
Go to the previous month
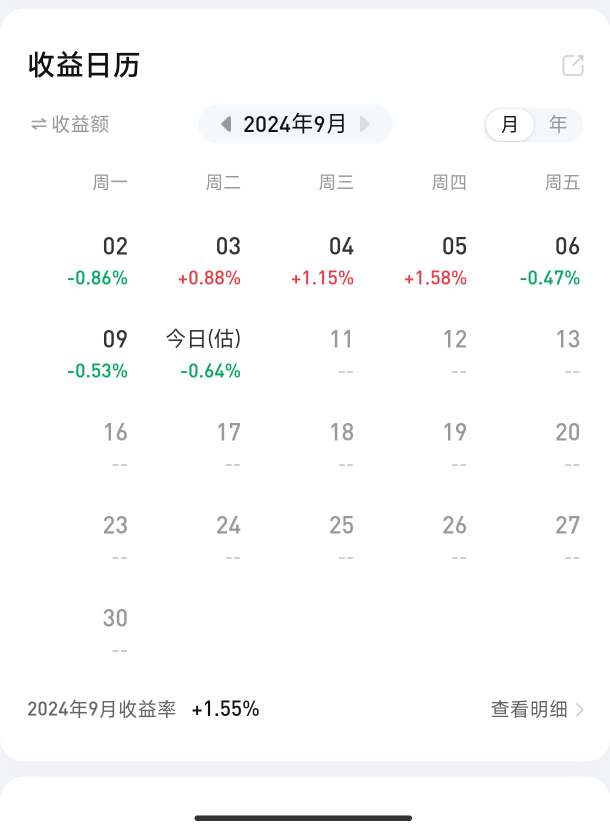[226, 124]
